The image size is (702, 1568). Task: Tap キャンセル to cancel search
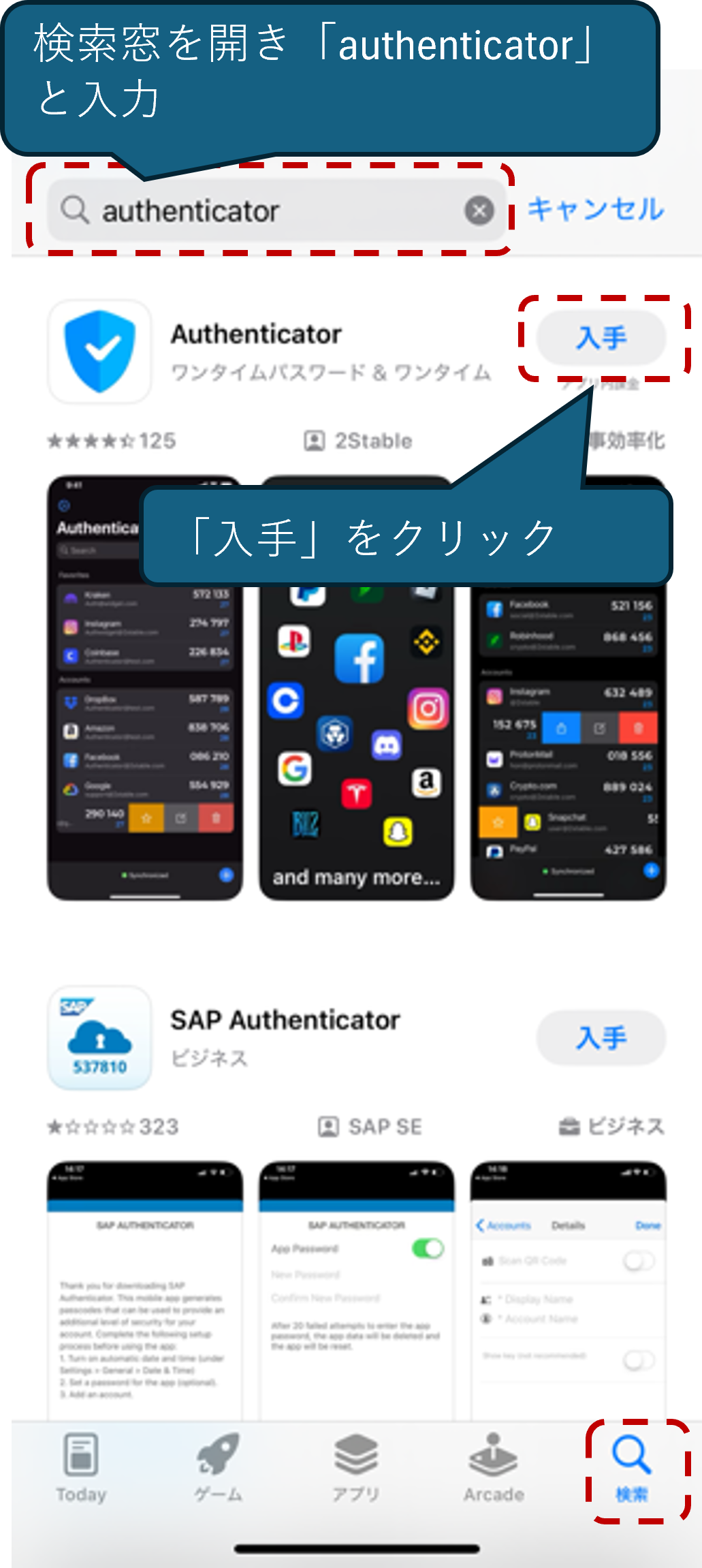tap(596, 209)
